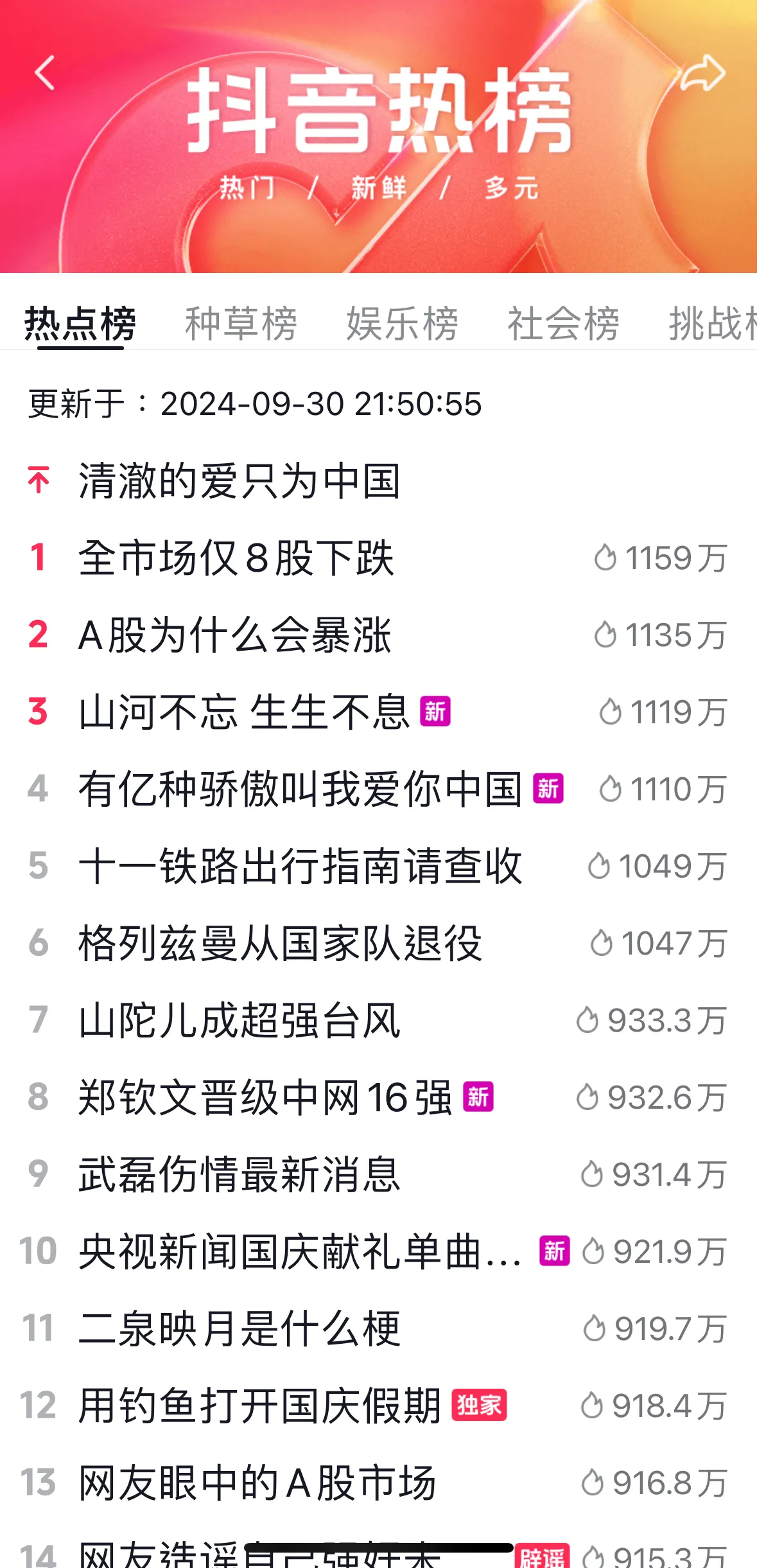Open topic 十一铁路出行指南请查收
This screenshot has height=1568, width=757.
click(300, 866)
